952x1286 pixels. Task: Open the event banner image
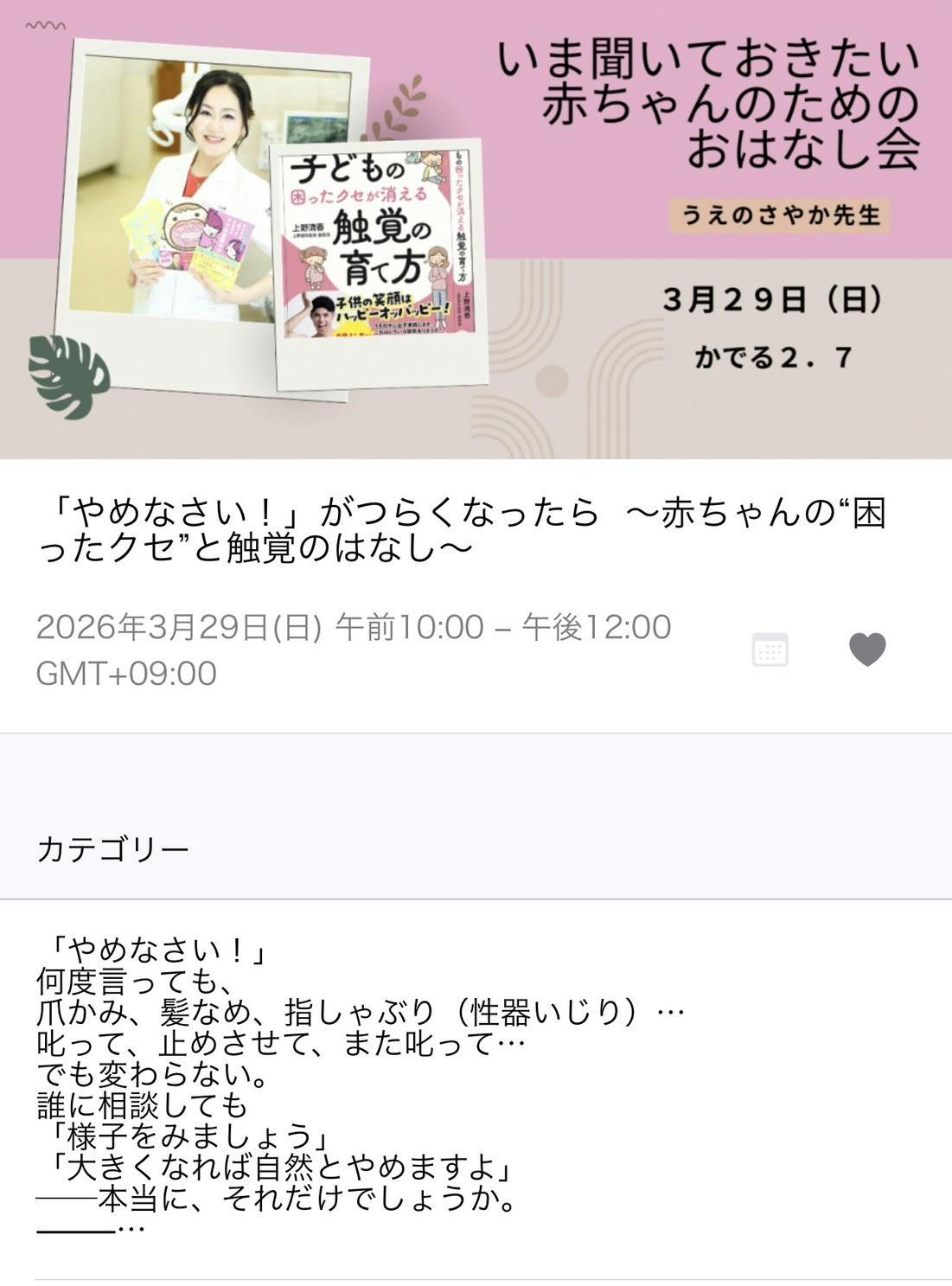coord(476,229)
